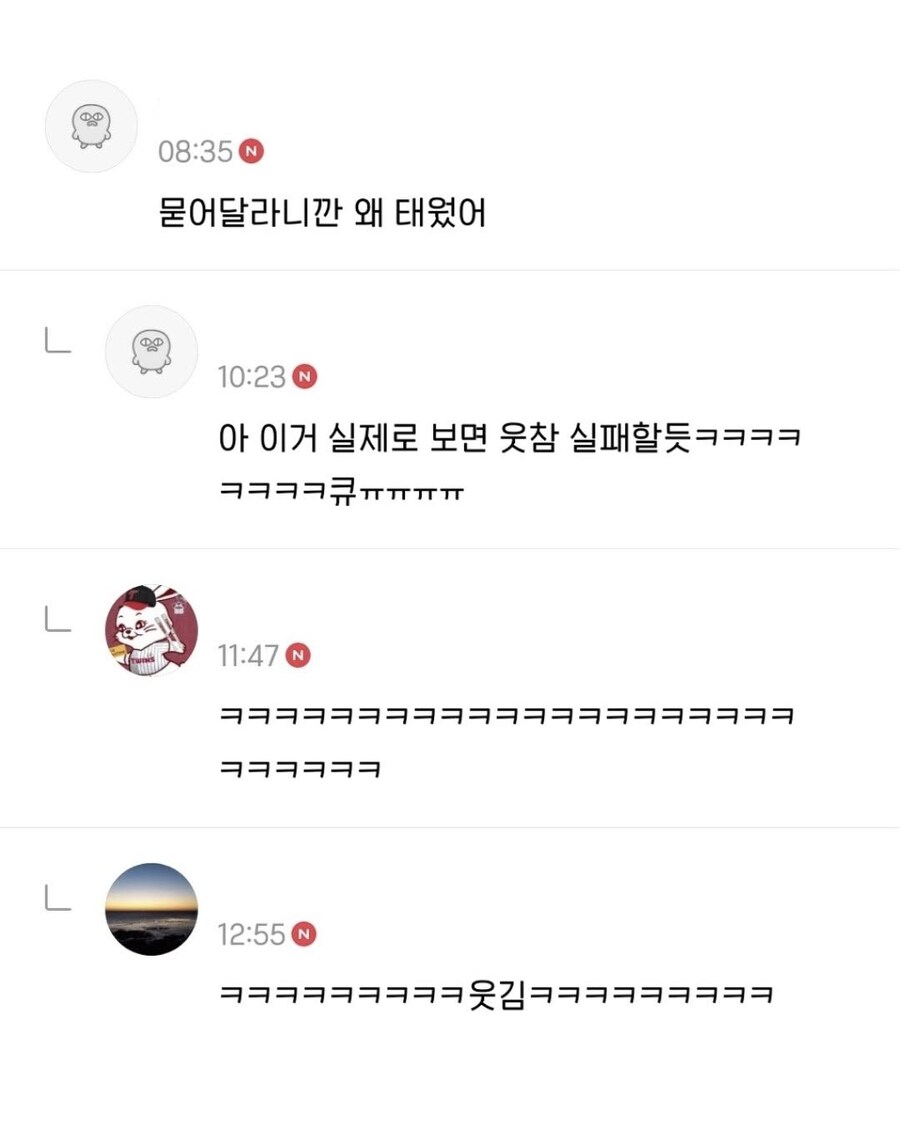
Task: Click the red N badge next to 11:47
Action: point(300,657)
